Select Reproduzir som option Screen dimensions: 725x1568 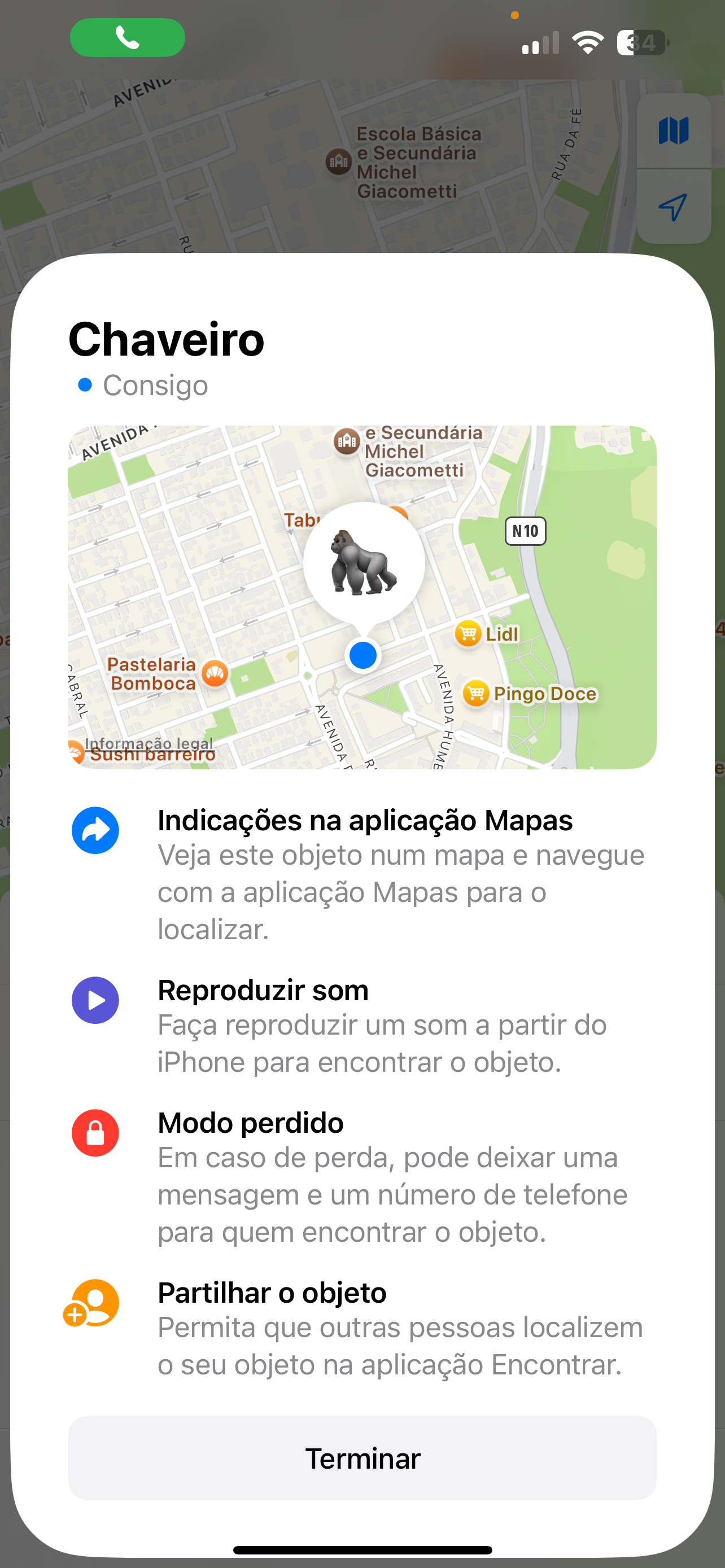(x=263, y=991)
